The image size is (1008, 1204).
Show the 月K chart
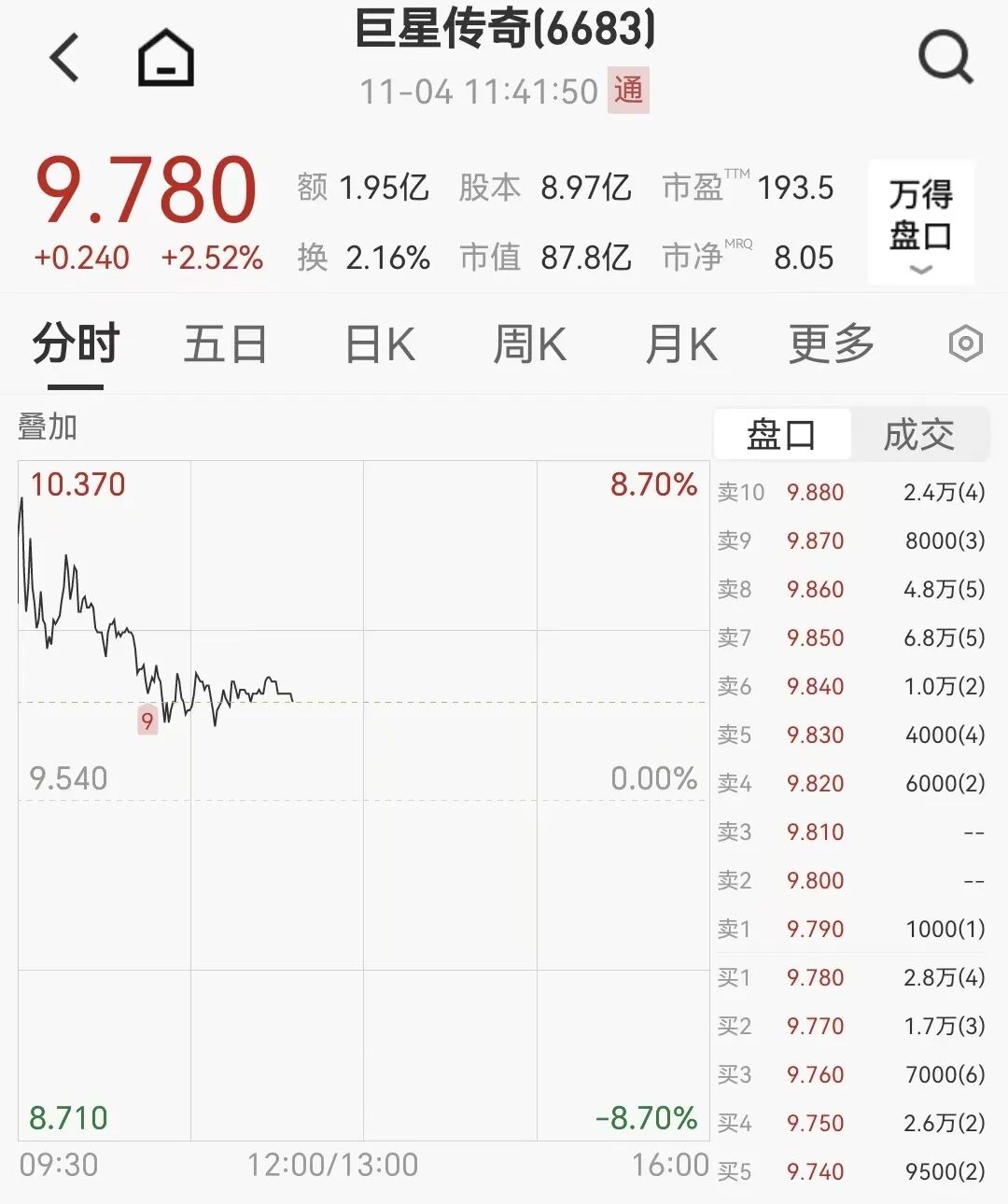681,344
